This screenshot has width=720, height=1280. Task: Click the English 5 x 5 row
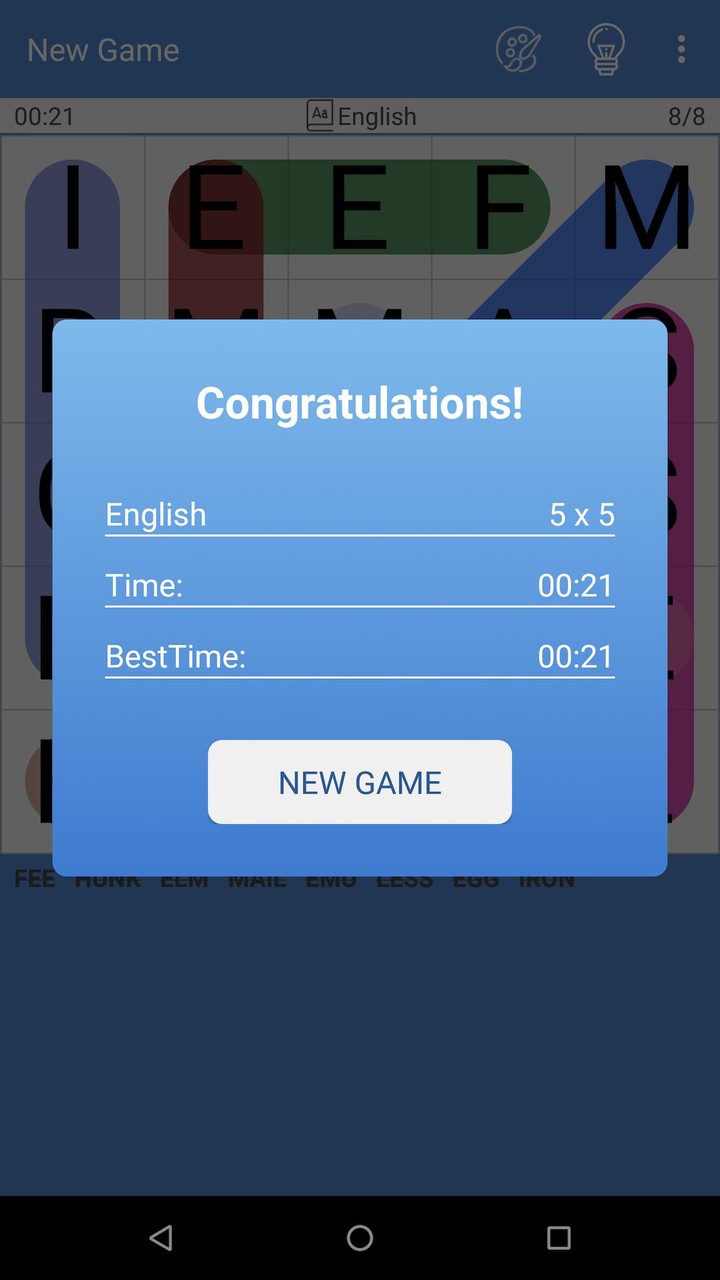coord(360,514)
